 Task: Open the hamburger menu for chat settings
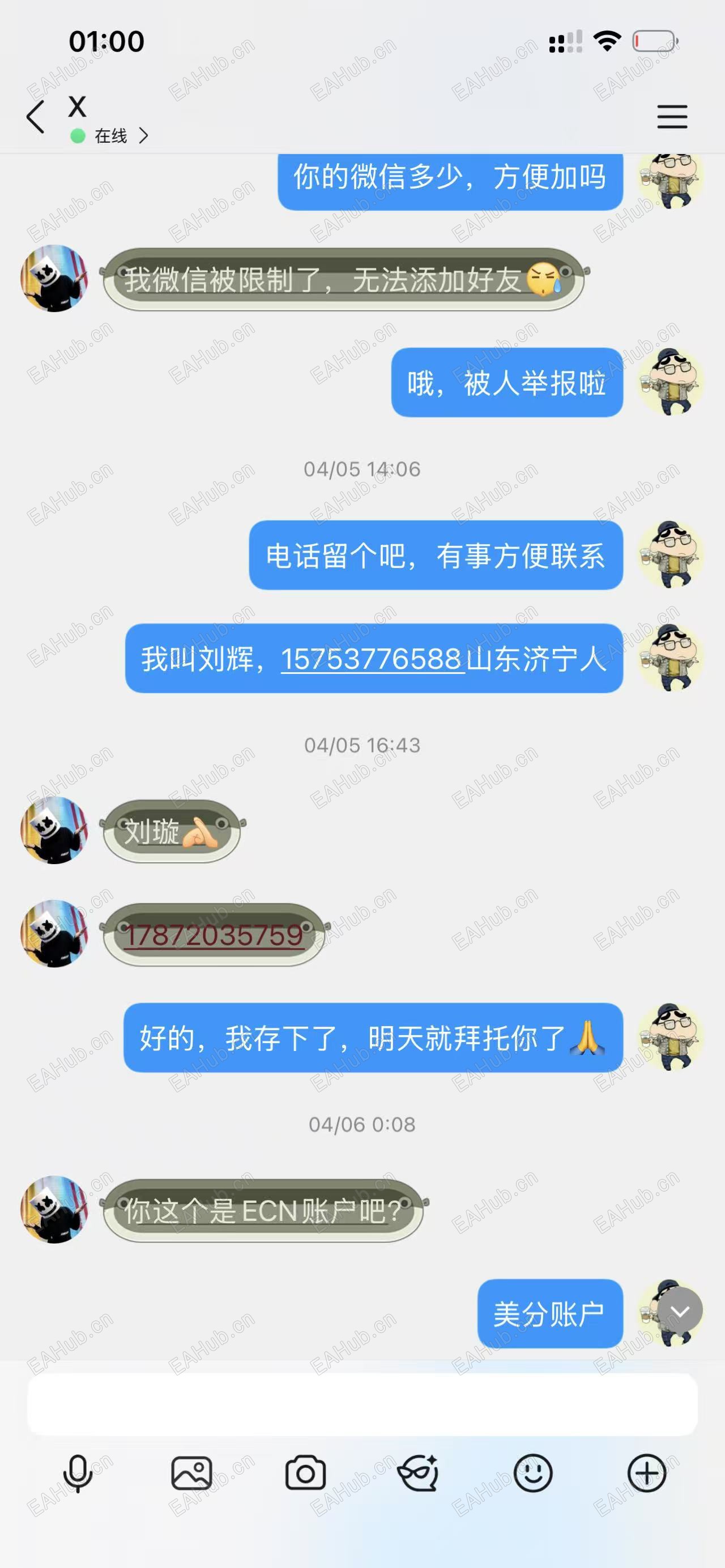pyautogui.click(x=671, y=116)
